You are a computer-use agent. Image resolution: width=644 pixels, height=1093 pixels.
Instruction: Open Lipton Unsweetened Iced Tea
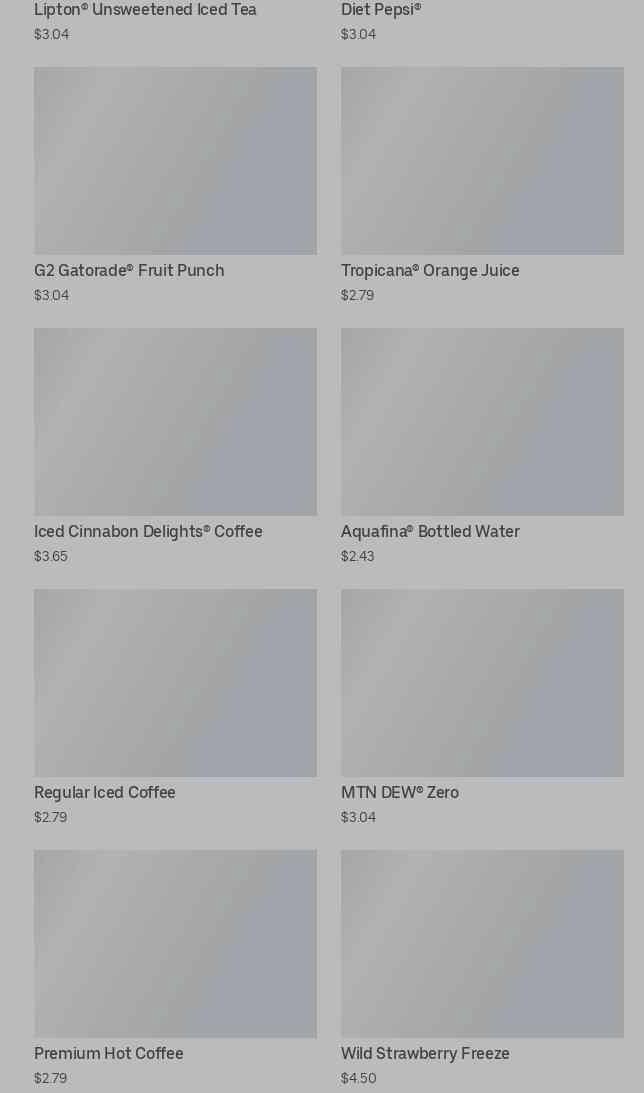[145, 11]
